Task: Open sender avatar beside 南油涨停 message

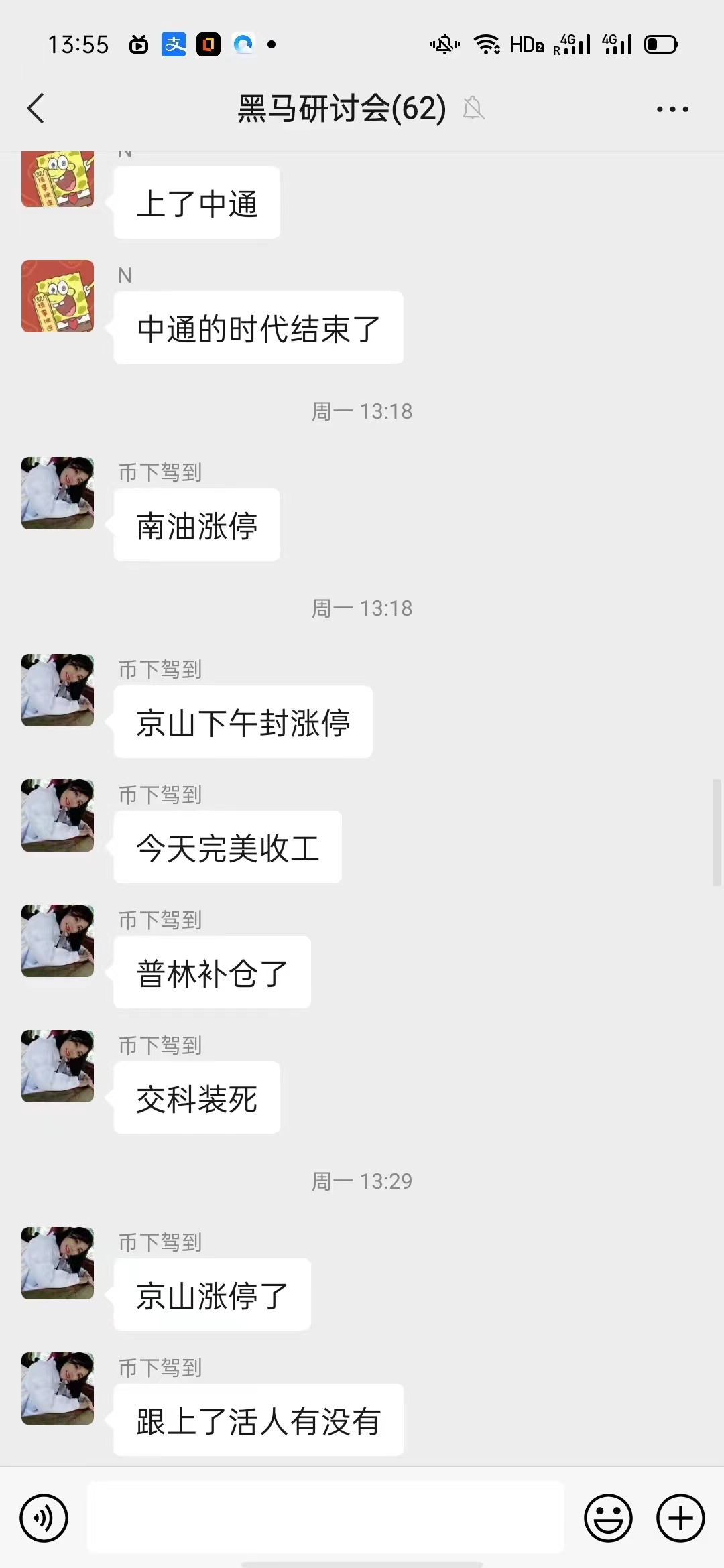Action: tap(58, 493)
